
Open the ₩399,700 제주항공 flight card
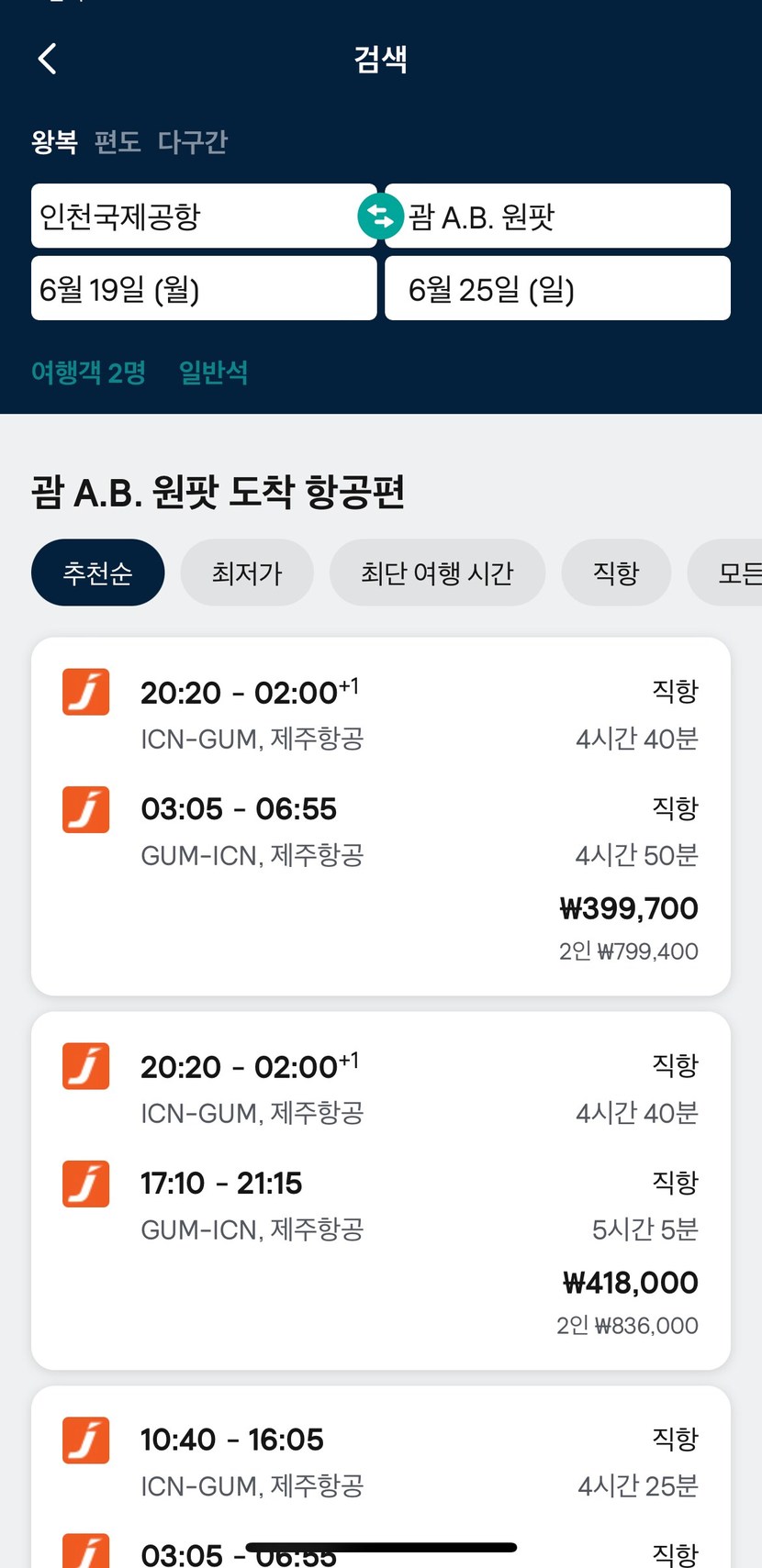381,817
